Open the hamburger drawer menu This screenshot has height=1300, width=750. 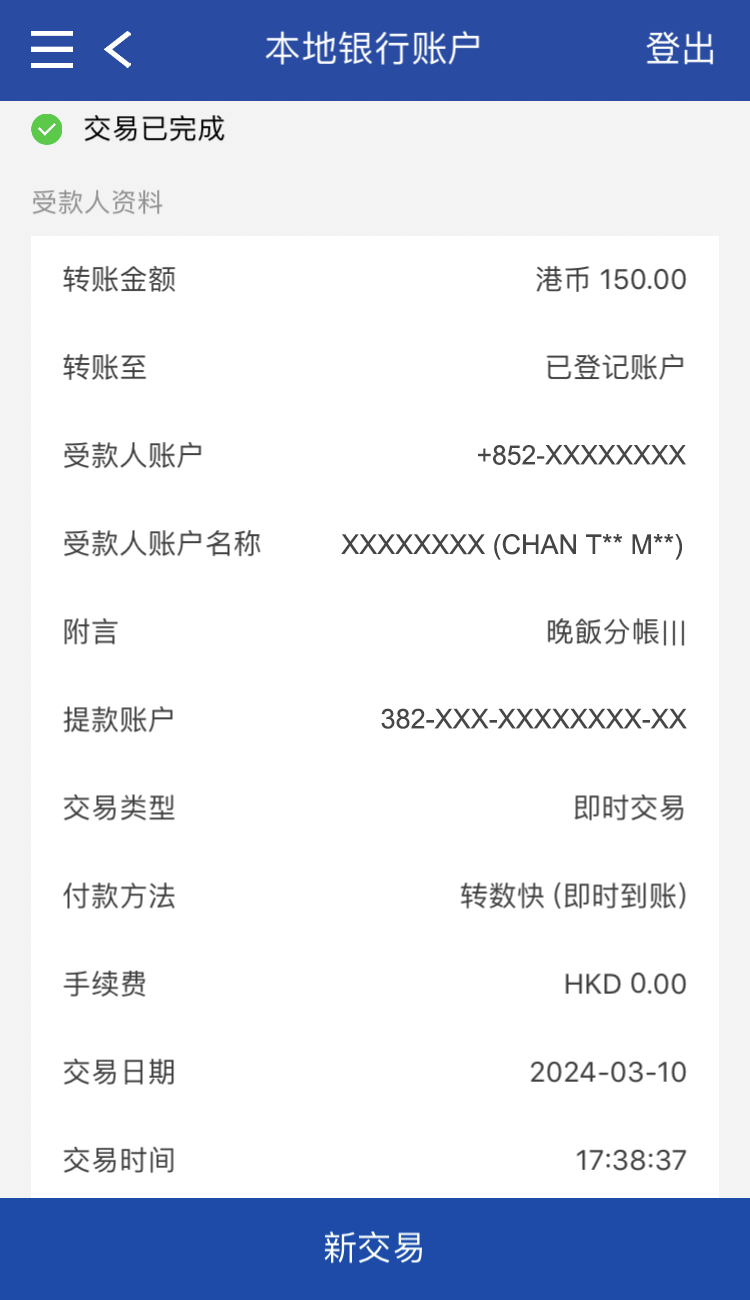[52, 49]
